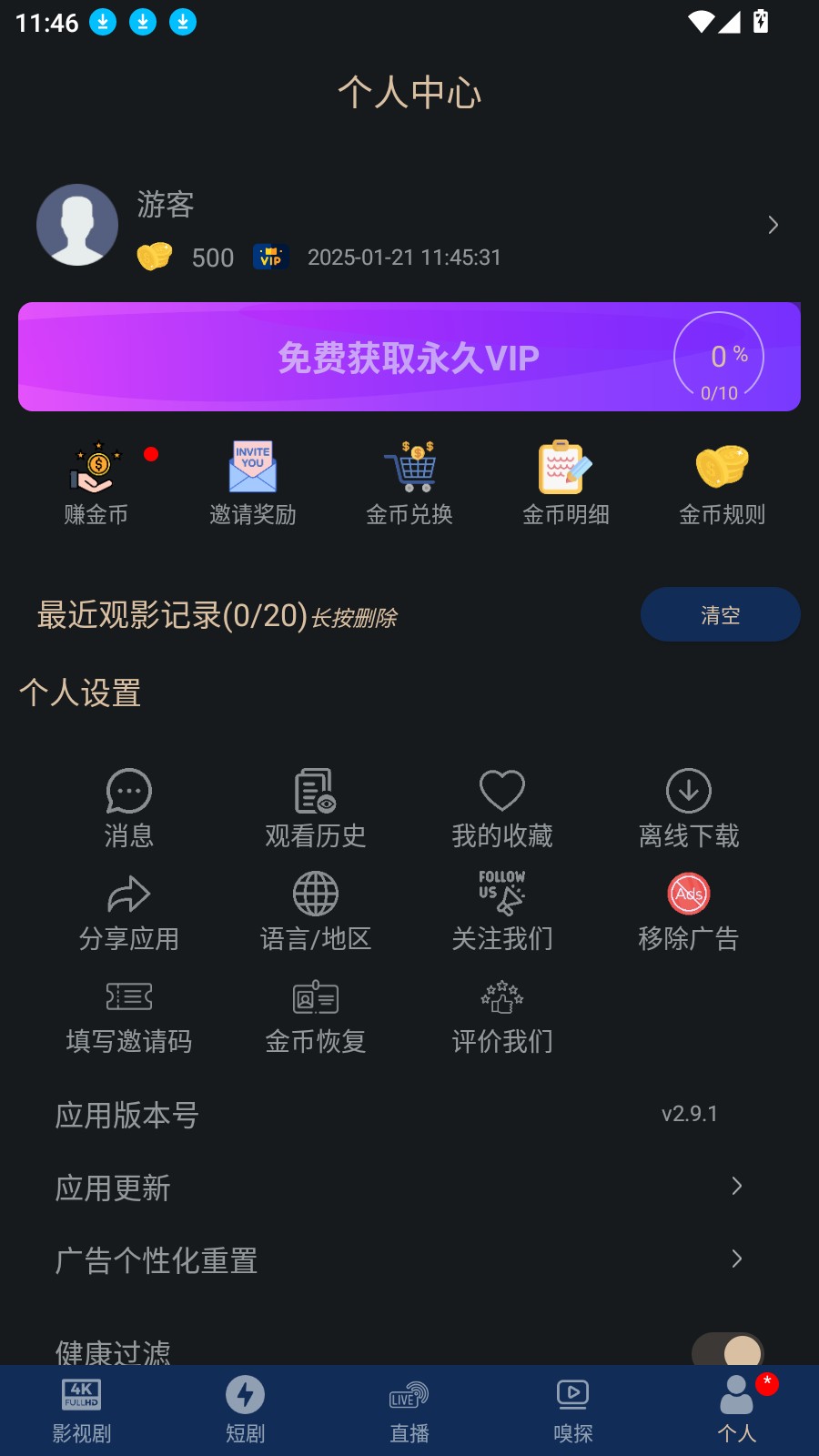Viewport: 819px width, 1456px height.
Task: Expand the 应用更新 app update entry
Action: pos(737,1187)
